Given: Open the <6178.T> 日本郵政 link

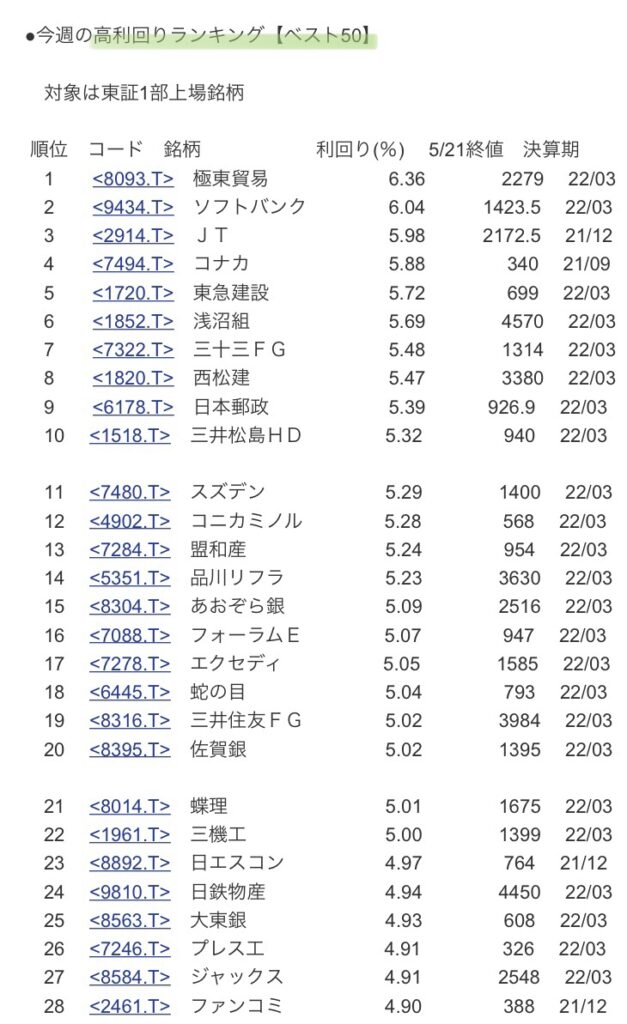Looking at the screenshot, I should (133, 408).
